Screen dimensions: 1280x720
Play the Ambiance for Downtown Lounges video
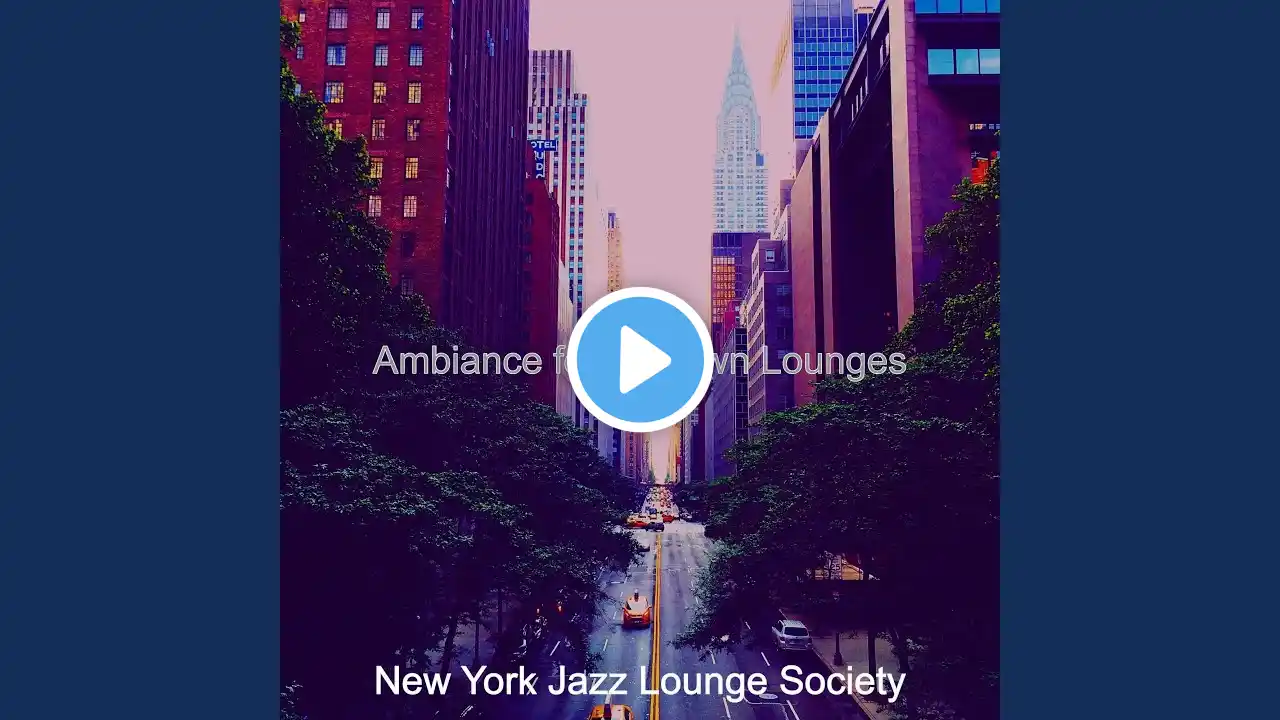click(x=640, y=360)
